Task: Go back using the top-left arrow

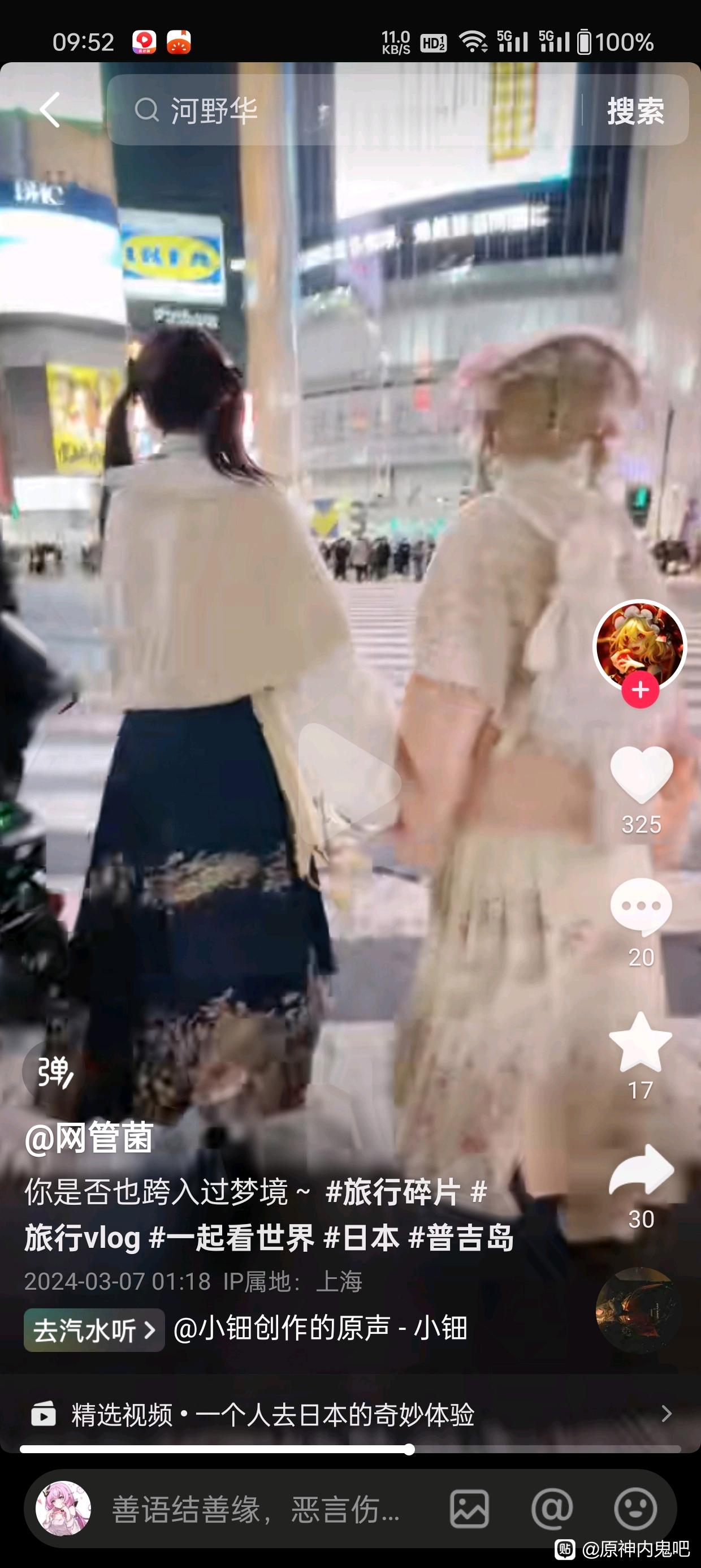Action: point(50,110)
